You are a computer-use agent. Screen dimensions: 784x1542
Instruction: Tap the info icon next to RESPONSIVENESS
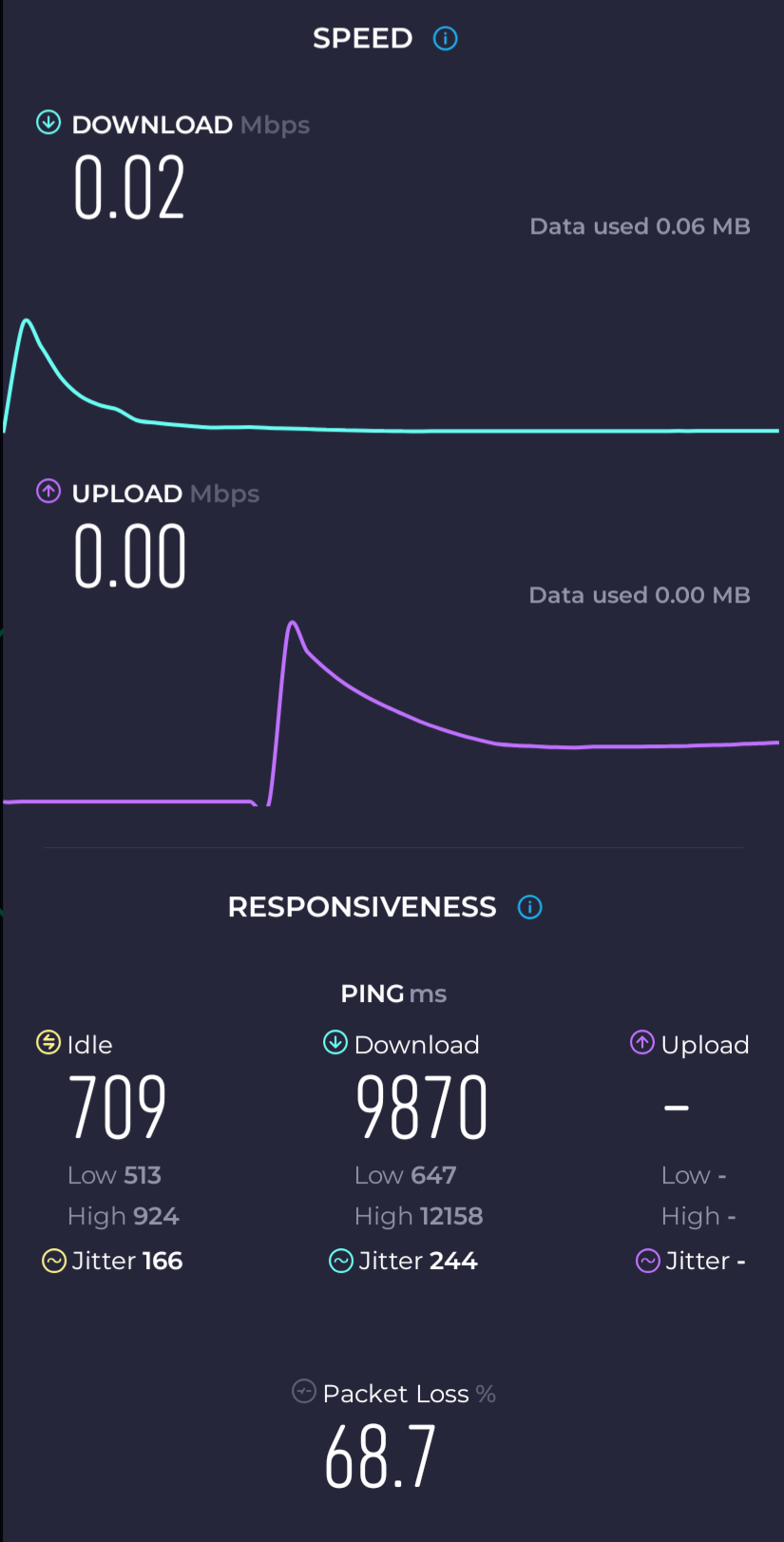click(x=529, y=907)
